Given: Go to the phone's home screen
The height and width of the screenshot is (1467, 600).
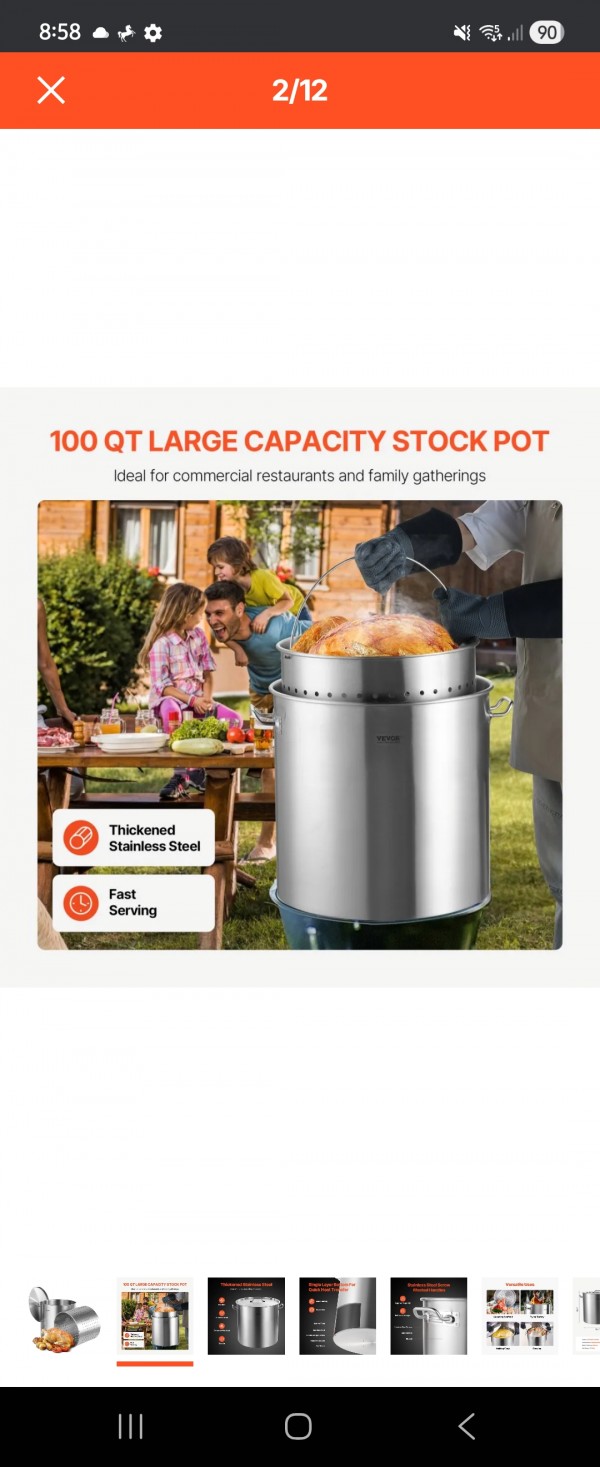Looking at the screenshot, I should coord(298,1426).
